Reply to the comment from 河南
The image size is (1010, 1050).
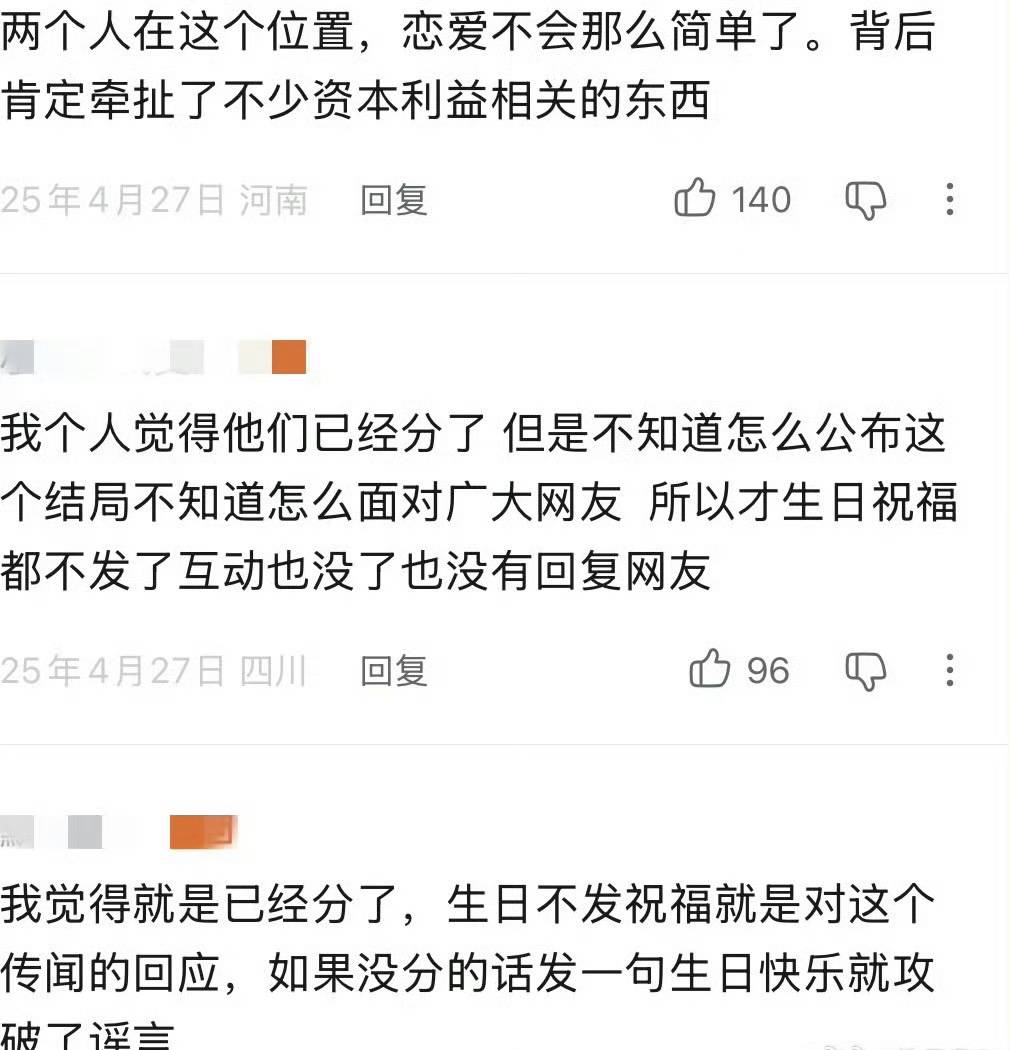point(394,200)
